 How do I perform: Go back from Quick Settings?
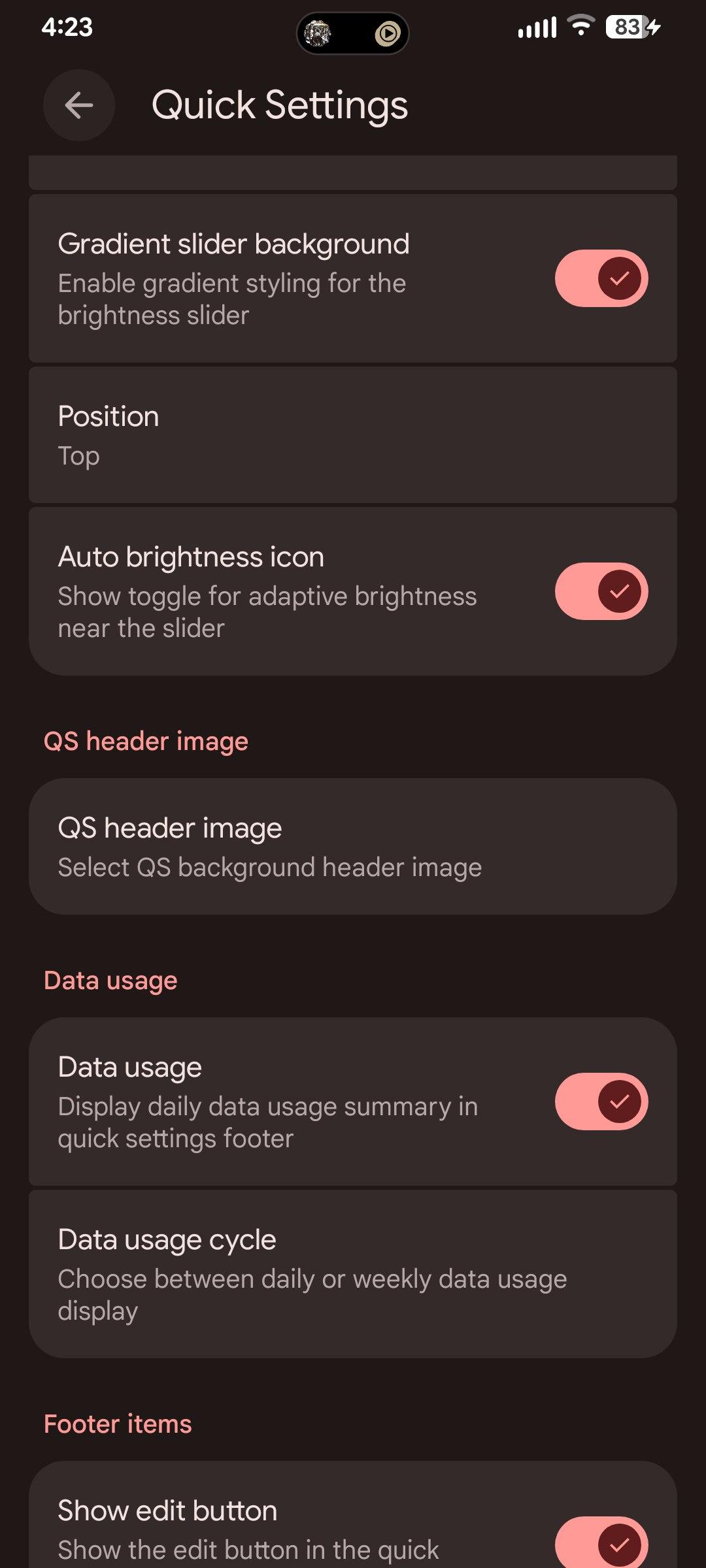click(x=79, y=105)
